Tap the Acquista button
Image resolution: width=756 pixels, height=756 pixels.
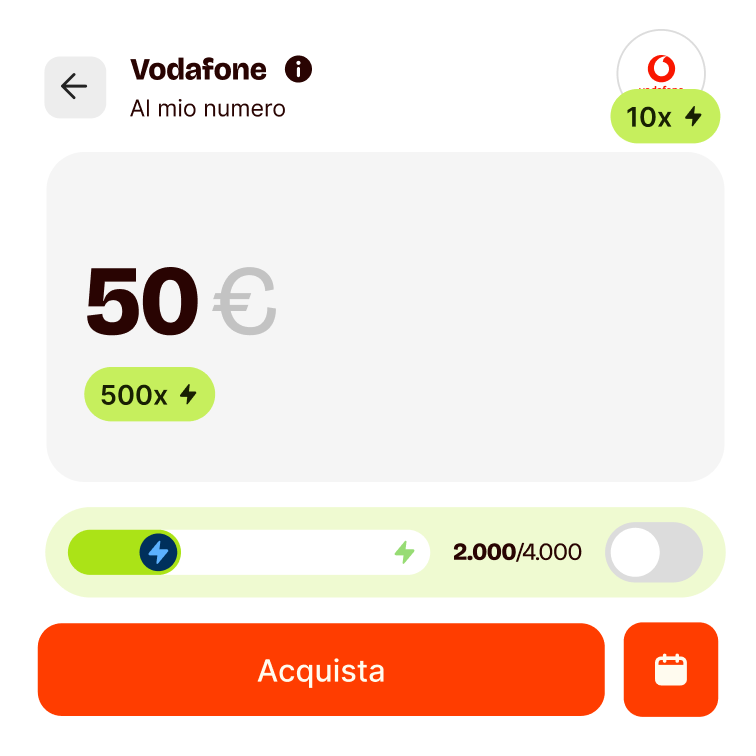coord(321,670)
